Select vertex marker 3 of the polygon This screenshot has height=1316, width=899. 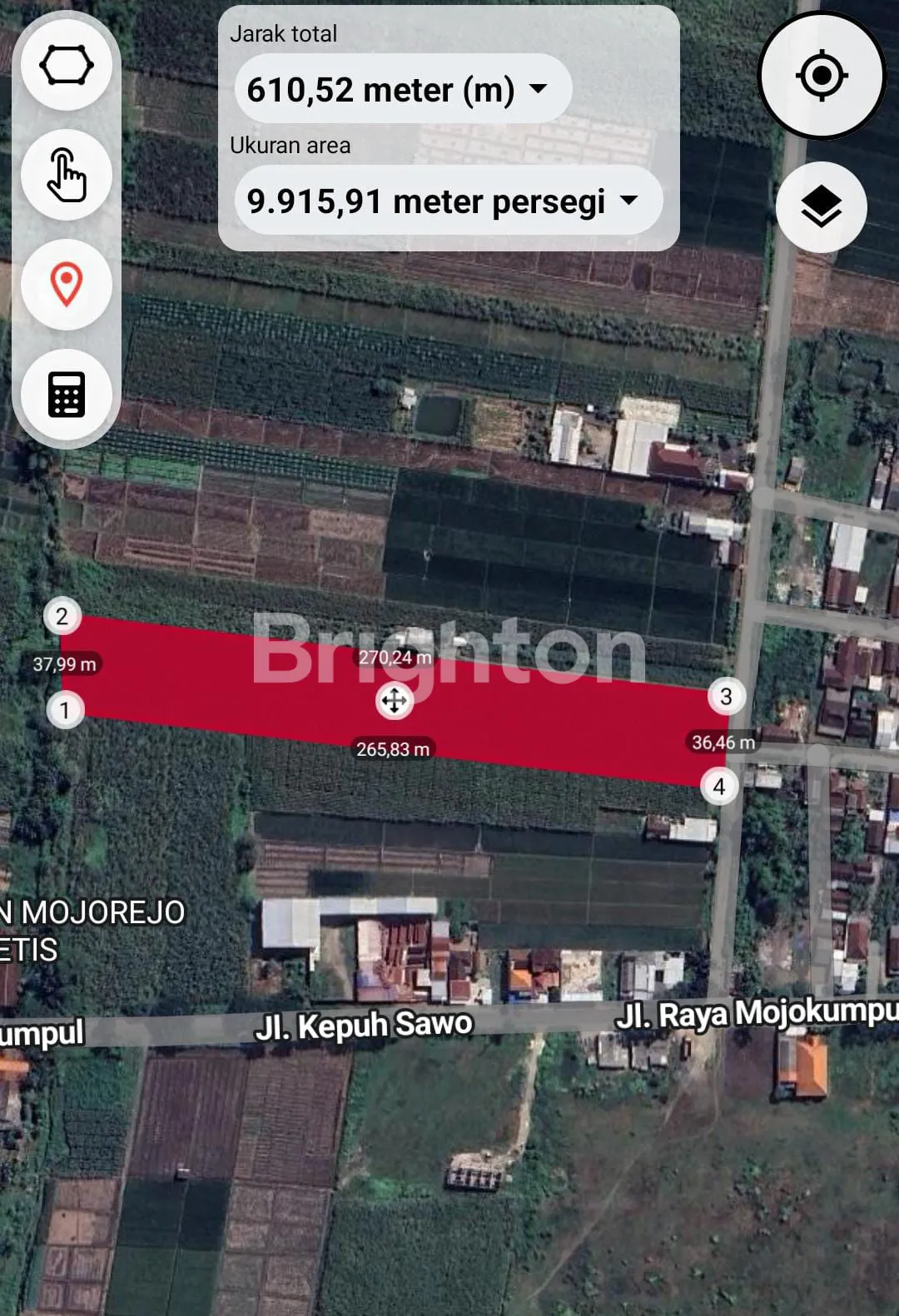[726, 697]
